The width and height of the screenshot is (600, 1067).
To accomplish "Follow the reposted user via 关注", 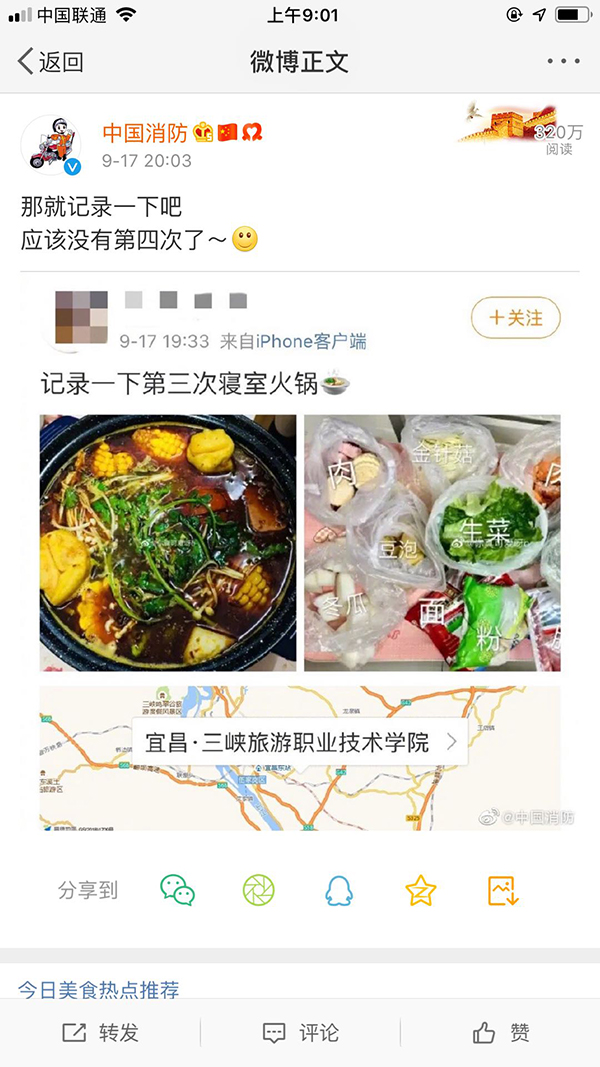I will [516, 318].
